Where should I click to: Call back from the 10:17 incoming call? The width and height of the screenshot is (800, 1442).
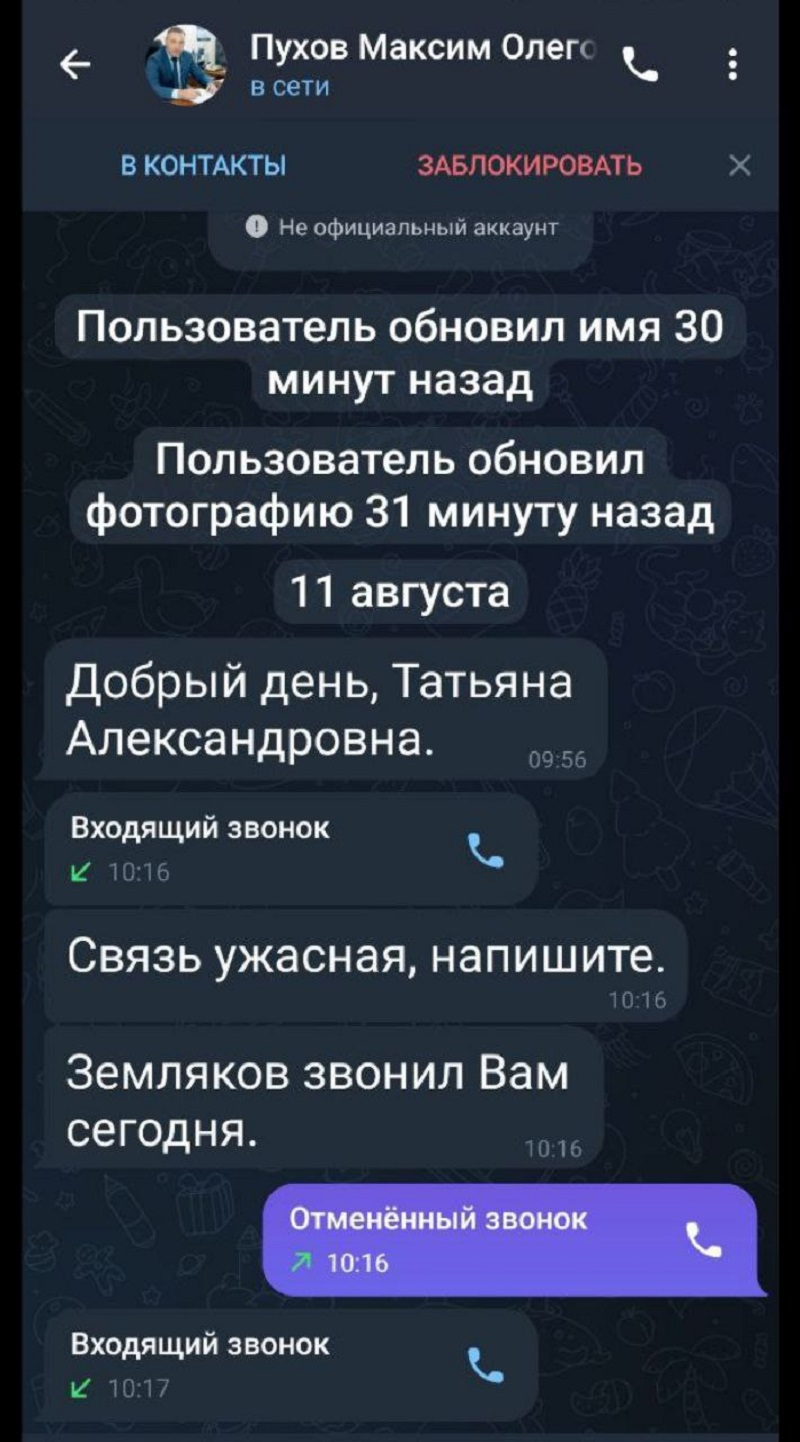[x=486, y=1364]
